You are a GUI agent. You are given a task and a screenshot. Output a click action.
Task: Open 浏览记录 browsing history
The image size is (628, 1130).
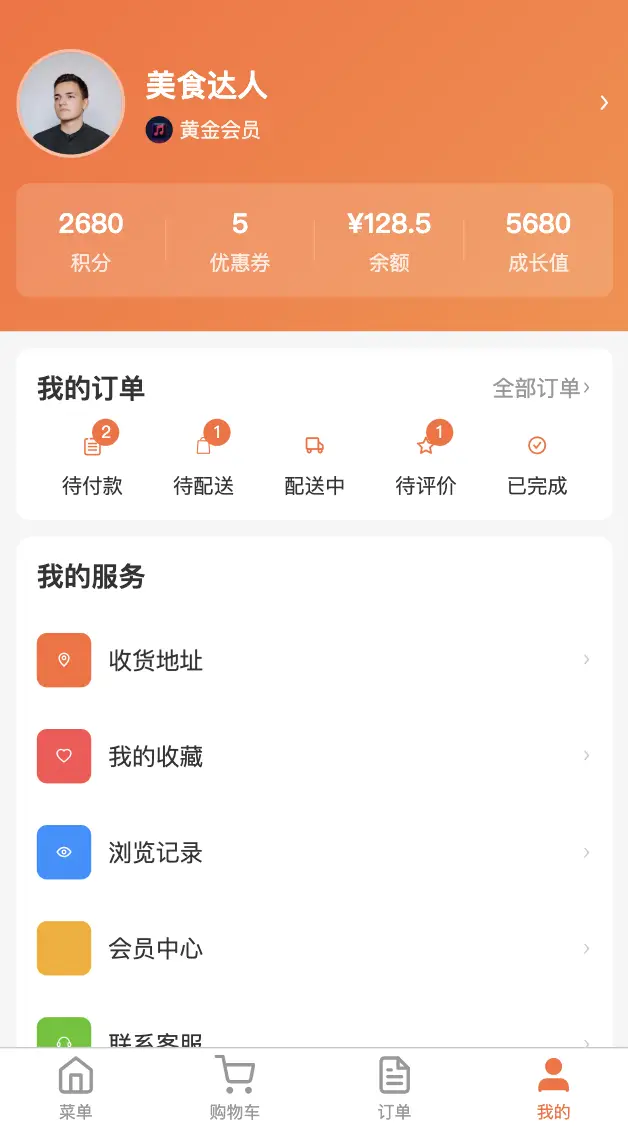pyautogui.click(x=314, y=852)
